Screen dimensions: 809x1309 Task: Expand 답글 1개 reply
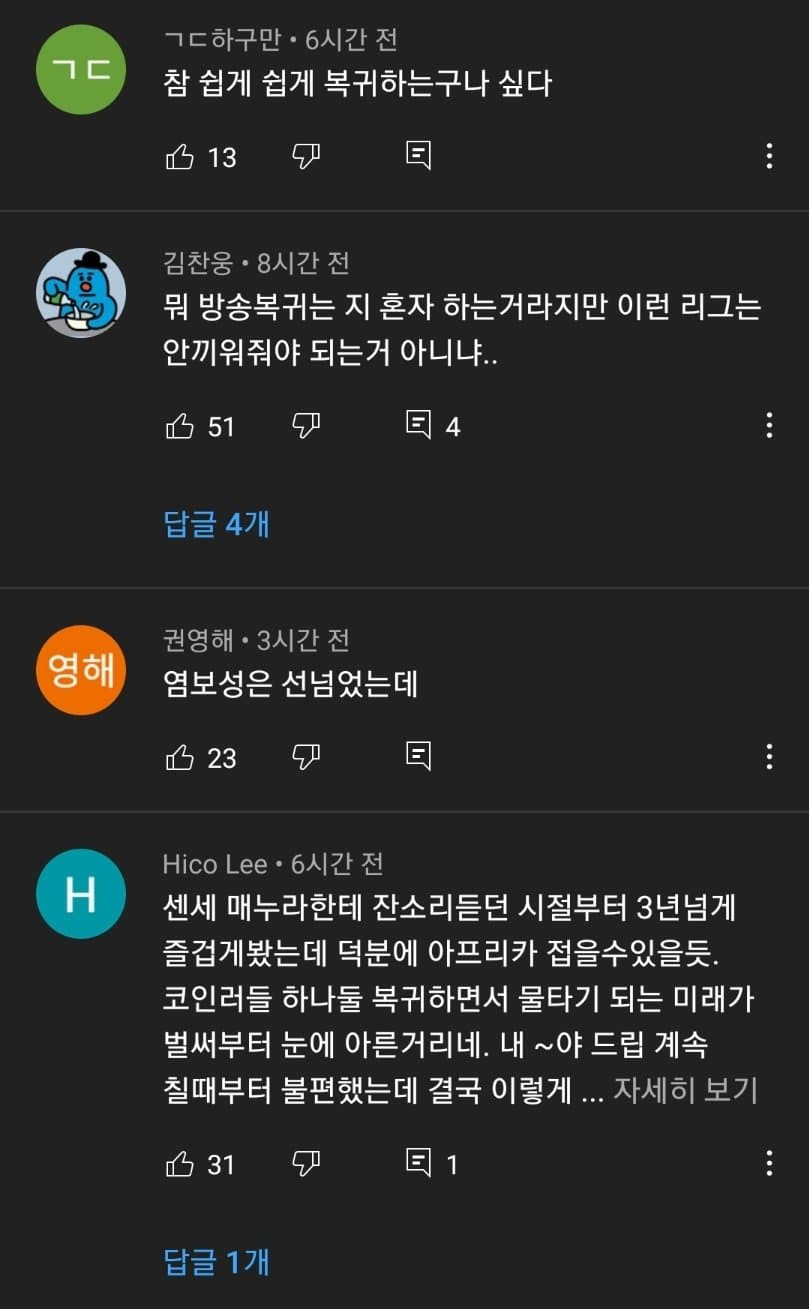(x=216, y=1262)
